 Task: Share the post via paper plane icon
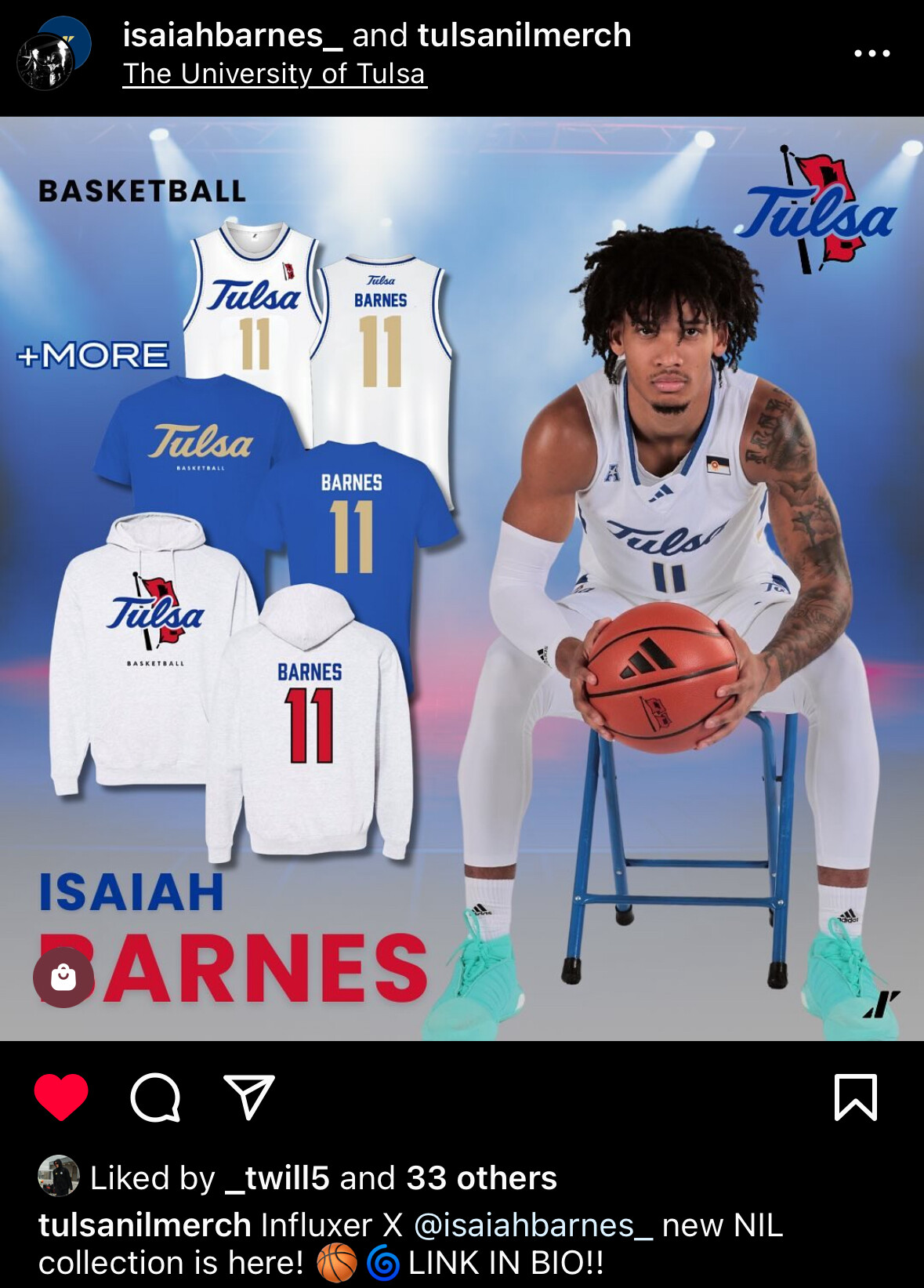pyautogui.click(x=249, y=1097)
